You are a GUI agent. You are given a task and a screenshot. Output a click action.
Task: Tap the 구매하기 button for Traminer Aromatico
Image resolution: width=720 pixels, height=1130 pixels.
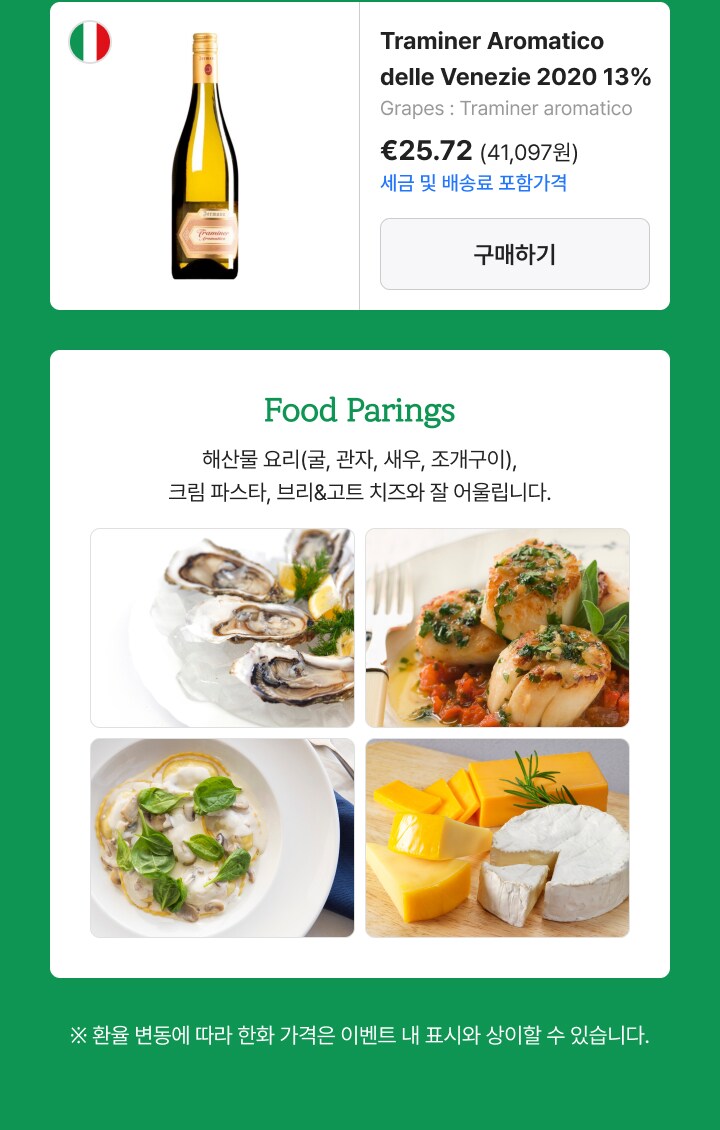pyautogui.click(x=514, y=254)
